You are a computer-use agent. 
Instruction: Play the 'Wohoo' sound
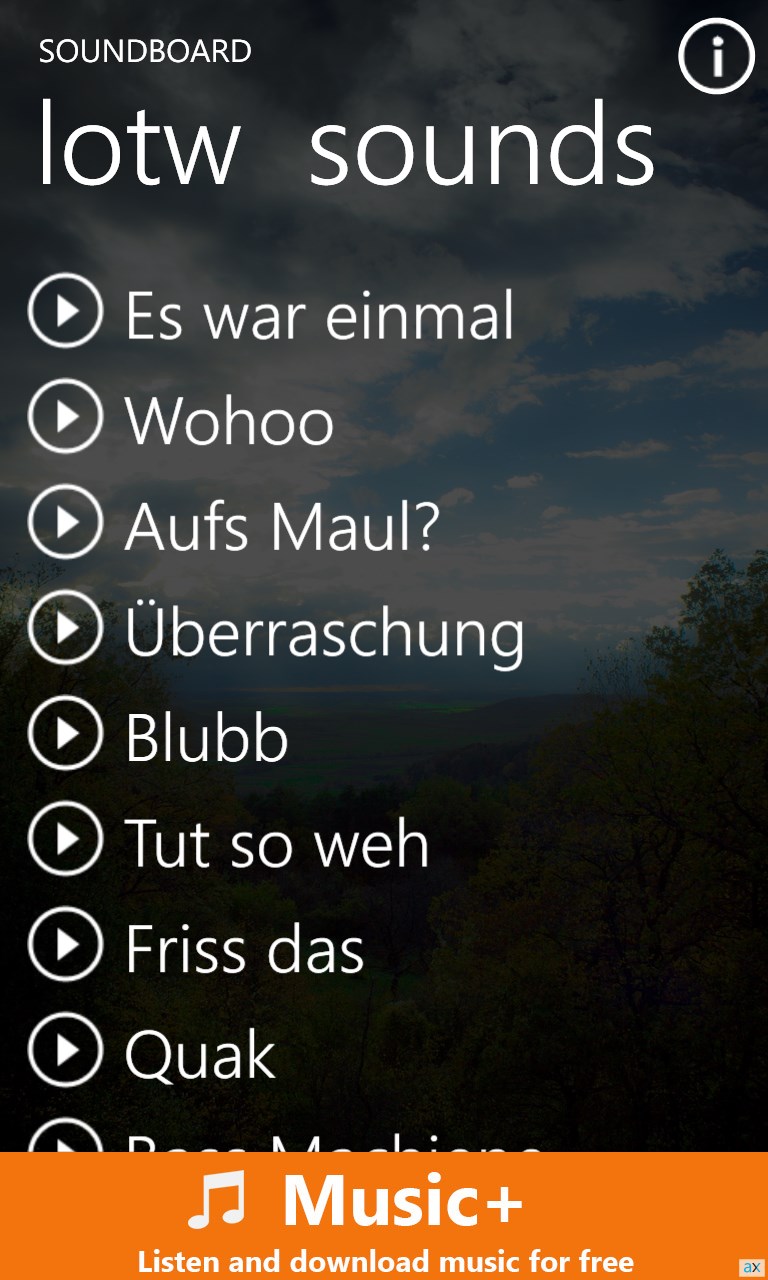click(x=66, y=416)
